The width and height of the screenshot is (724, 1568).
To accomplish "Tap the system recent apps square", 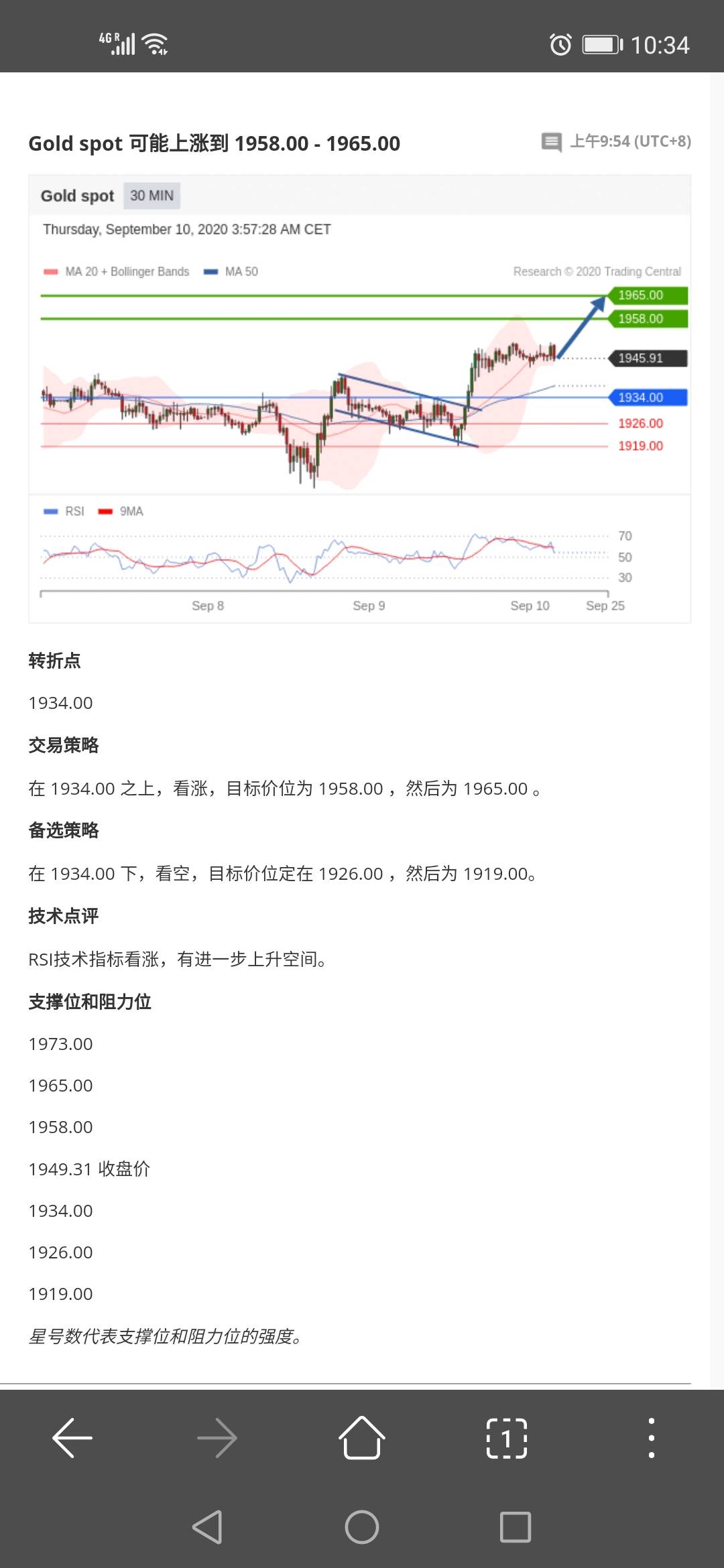I will click(x=516, y=1527).
